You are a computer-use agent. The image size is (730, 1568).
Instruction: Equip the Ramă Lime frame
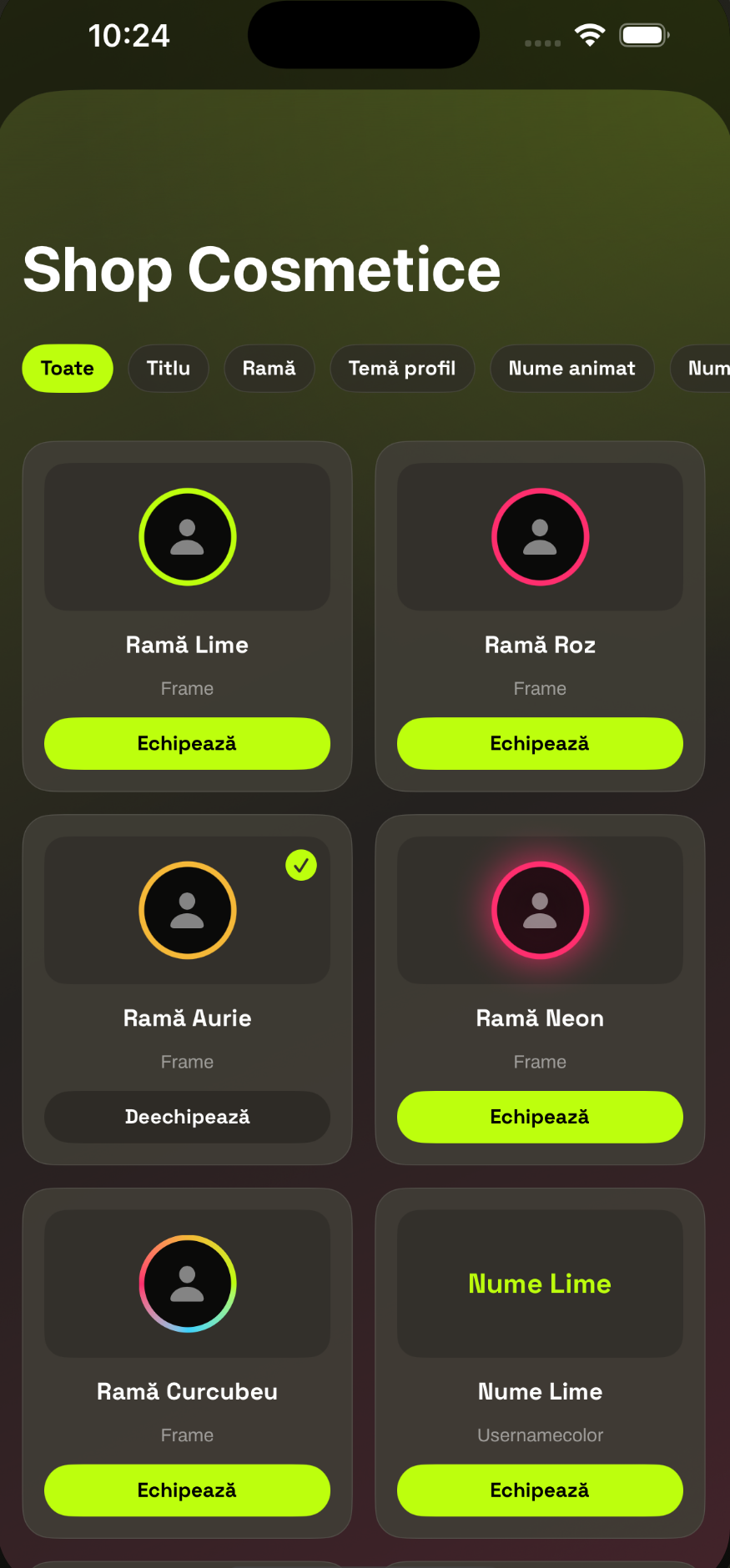click(187, 743)
